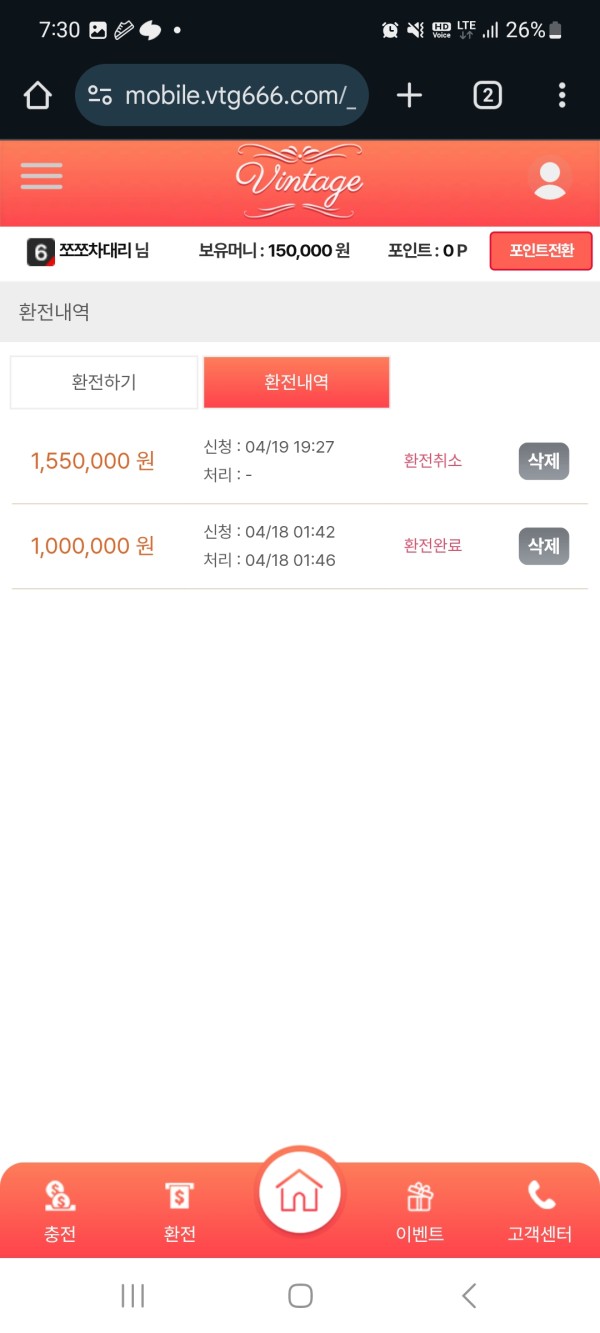Open 환전 in bottom navigation
Screen dimensions: 600x1333
180,1211
